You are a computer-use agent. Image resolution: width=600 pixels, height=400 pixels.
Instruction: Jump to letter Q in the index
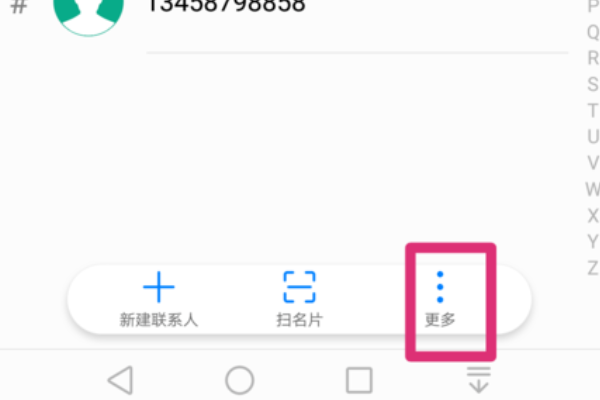click(593, 32)
